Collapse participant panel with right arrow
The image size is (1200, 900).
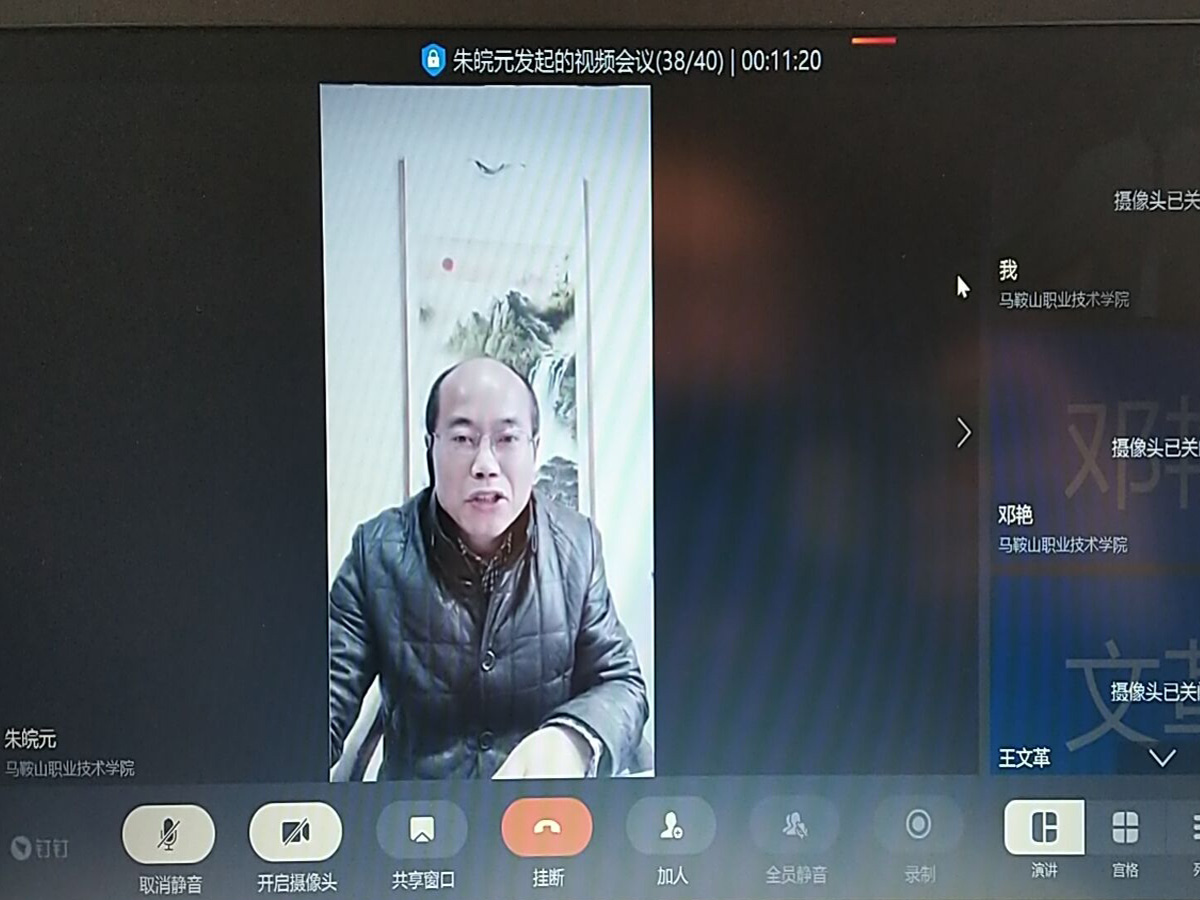tap(963, 432)
